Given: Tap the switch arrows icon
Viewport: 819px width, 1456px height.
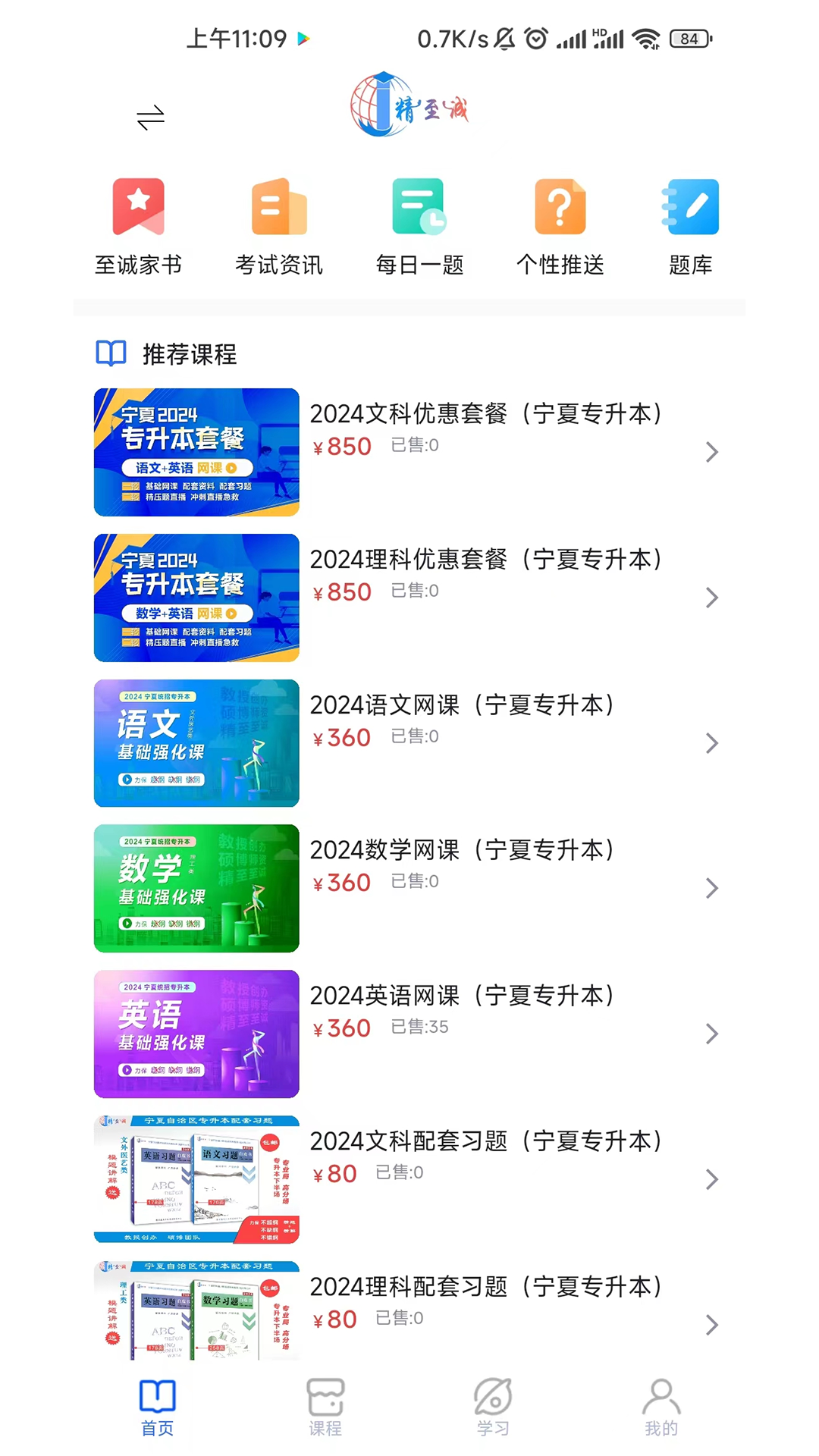Looking at the screenshot, I should tap(150, 117).
